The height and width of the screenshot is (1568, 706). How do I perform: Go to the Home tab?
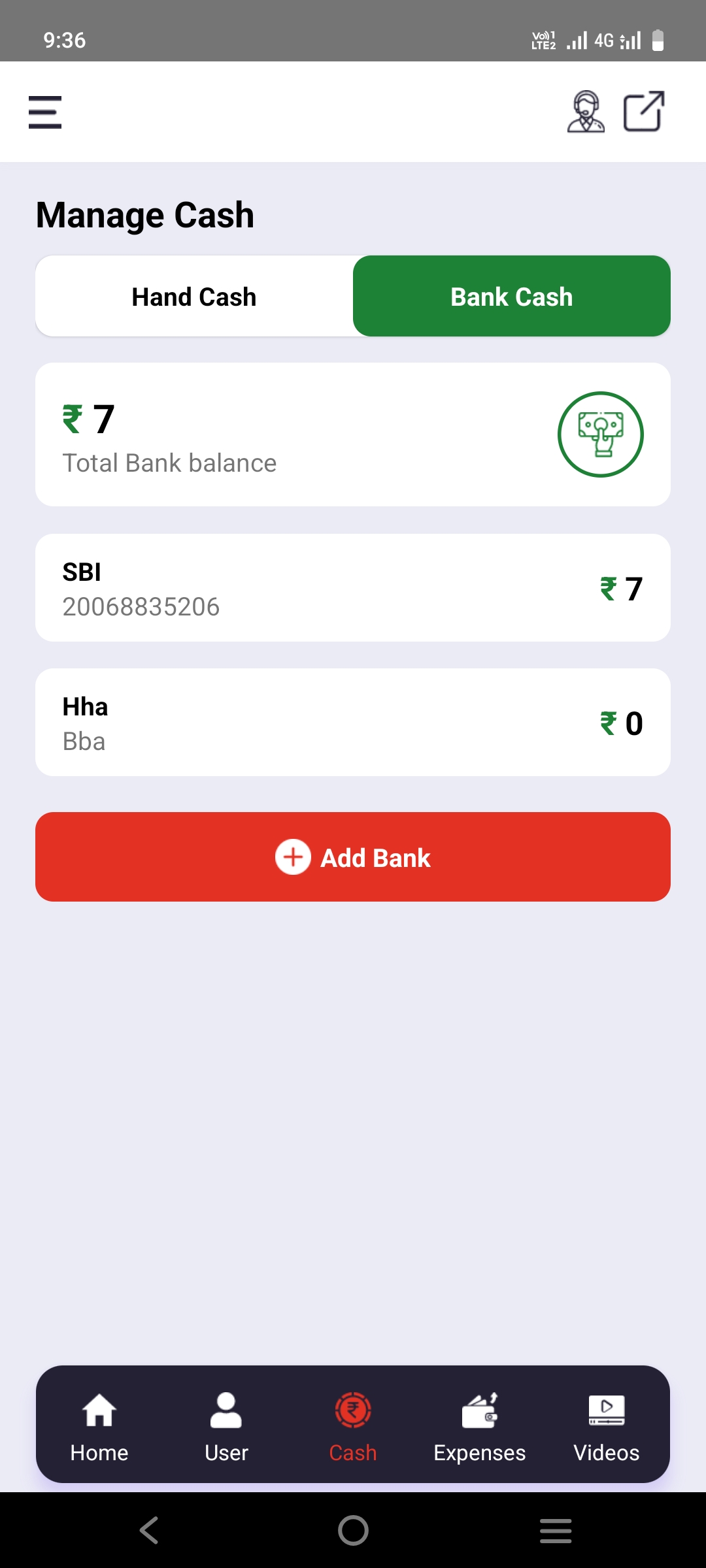(x=99, y=1426)
